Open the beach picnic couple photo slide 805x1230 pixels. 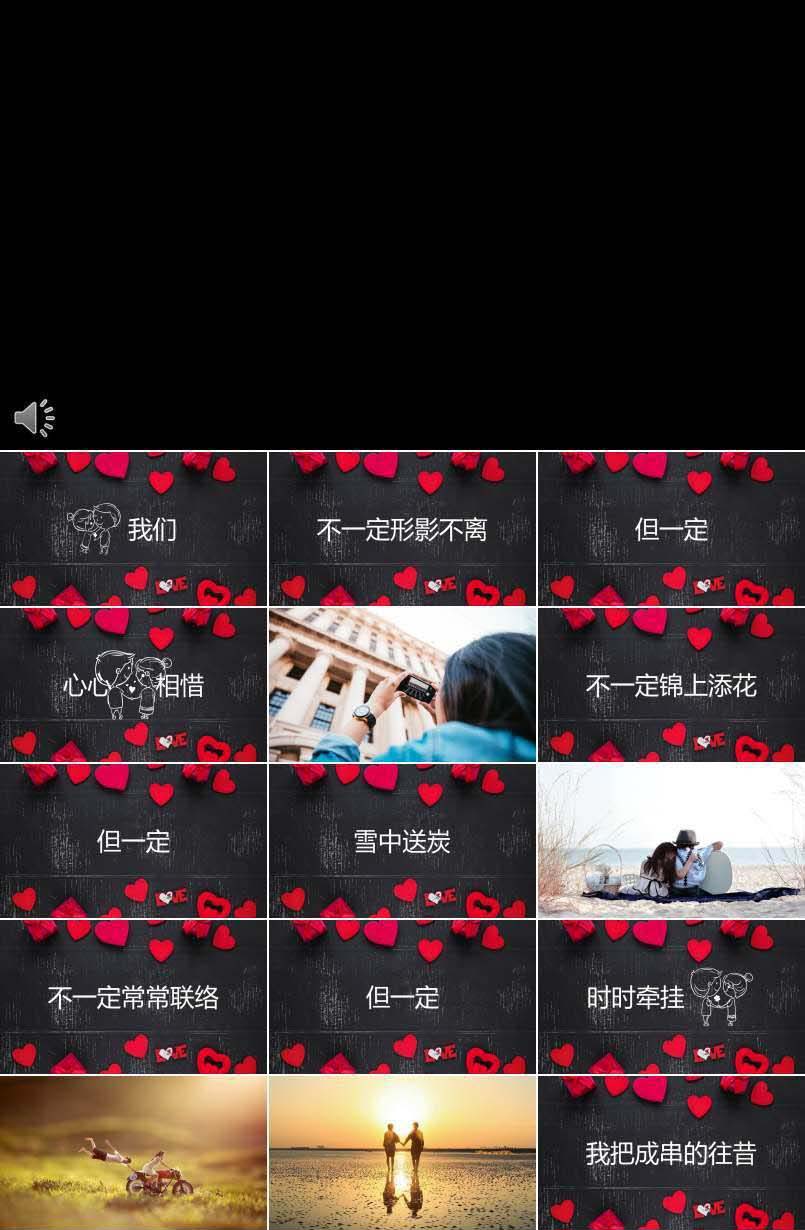[671, 841]
